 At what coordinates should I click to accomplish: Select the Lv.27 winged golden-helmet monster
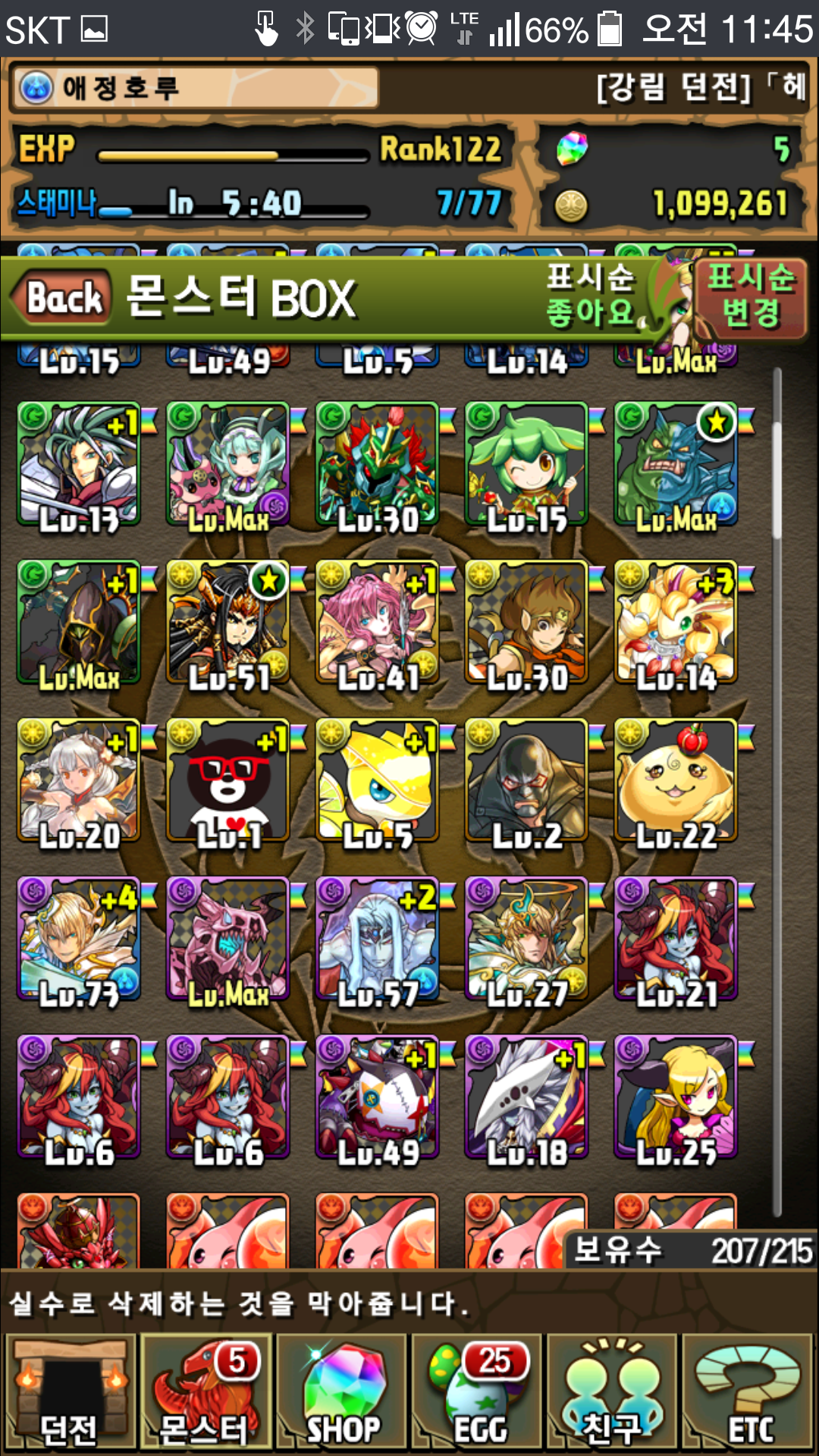526,939
